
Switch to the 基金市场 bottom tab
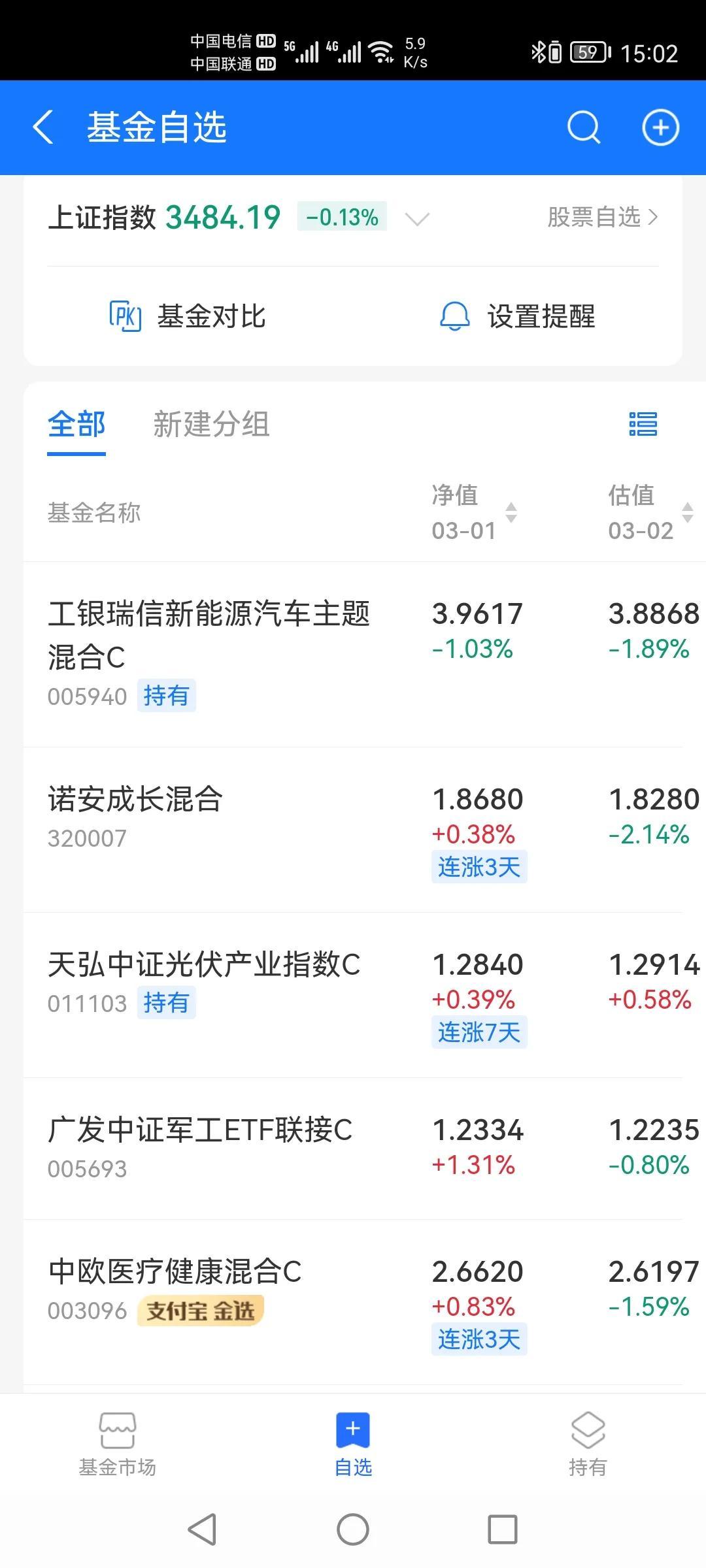(x=118, y=1445)
